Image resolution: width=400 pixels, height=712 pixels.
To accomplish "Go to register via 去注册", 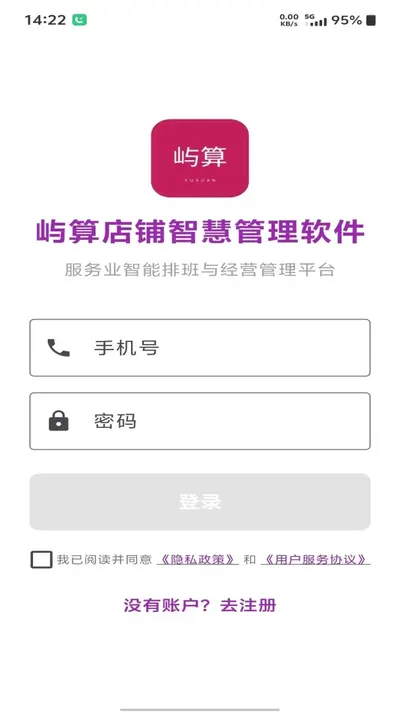I will click(x=248, y=605).
